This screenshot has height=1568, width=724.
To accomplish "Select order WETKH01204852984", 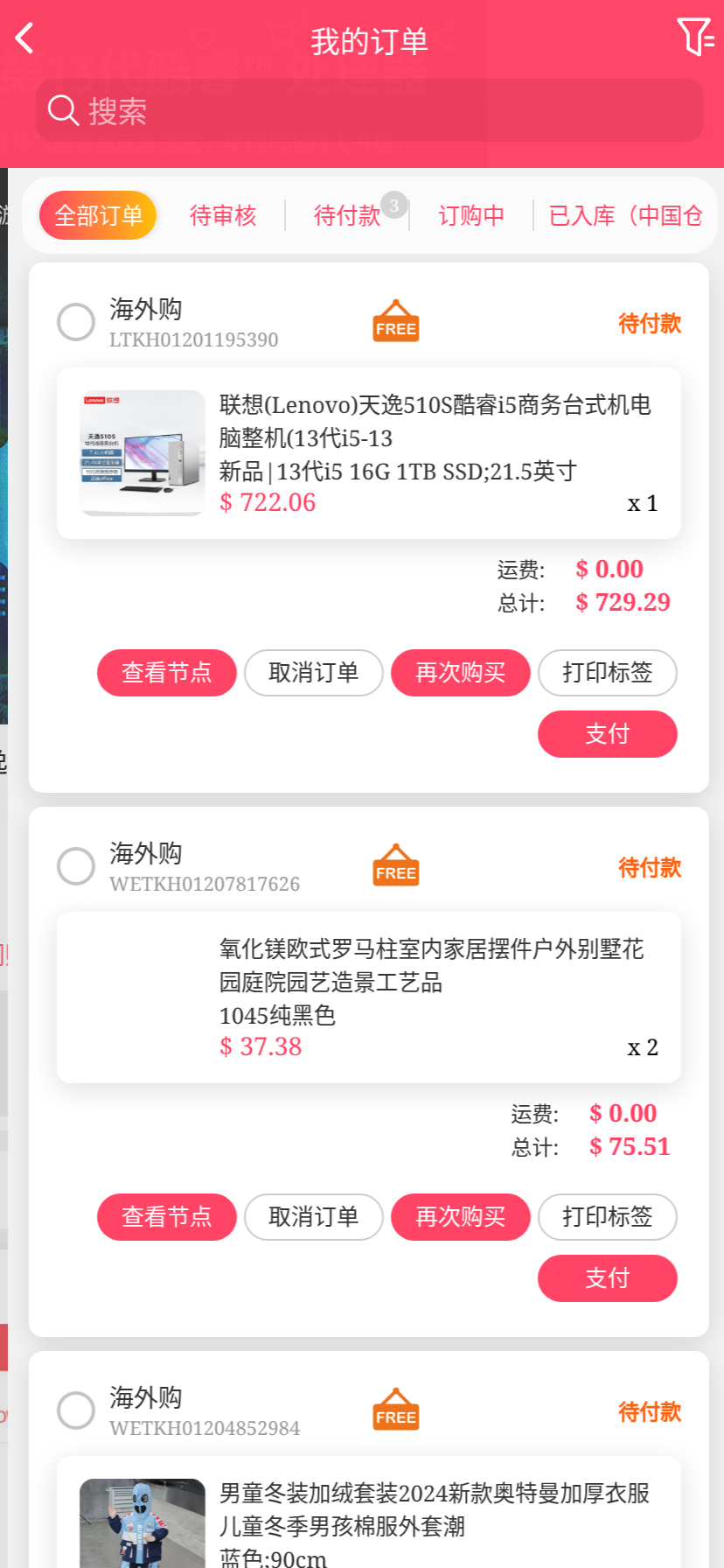I will point(76,1410).
